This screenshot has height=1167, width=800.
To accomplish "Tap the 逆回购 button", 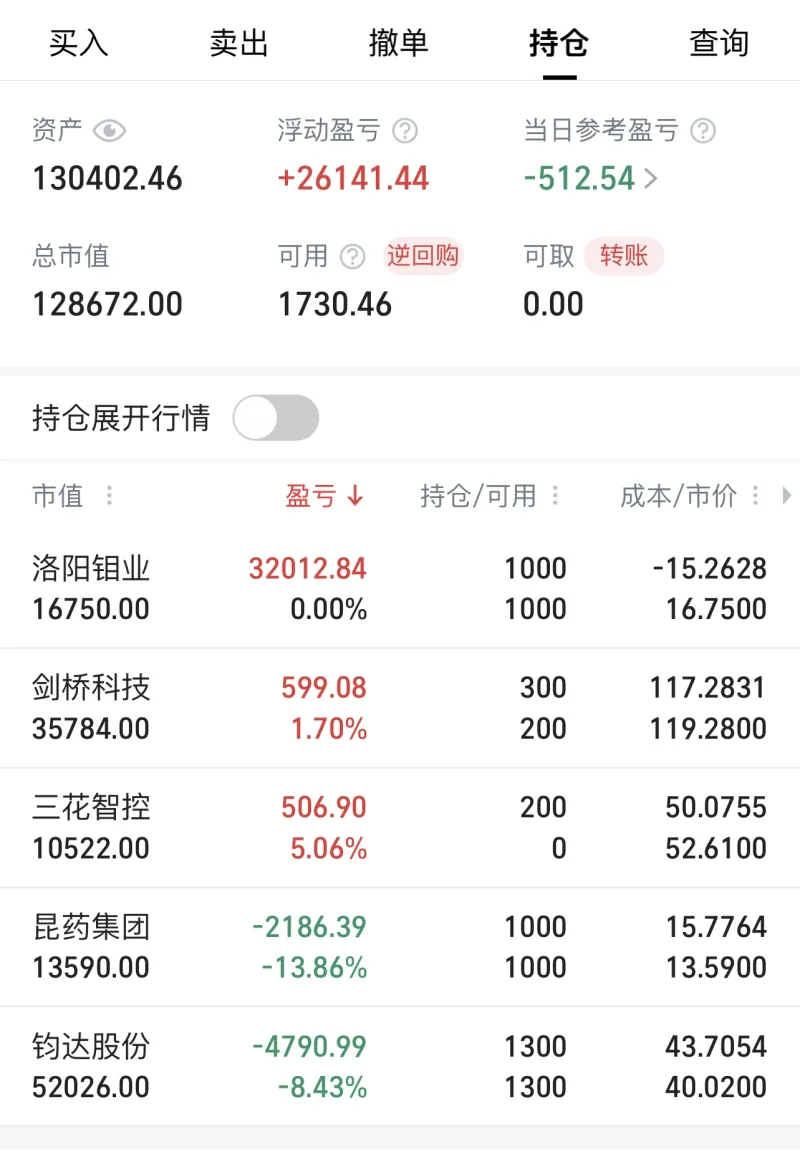I will click(x=423, y=256).
